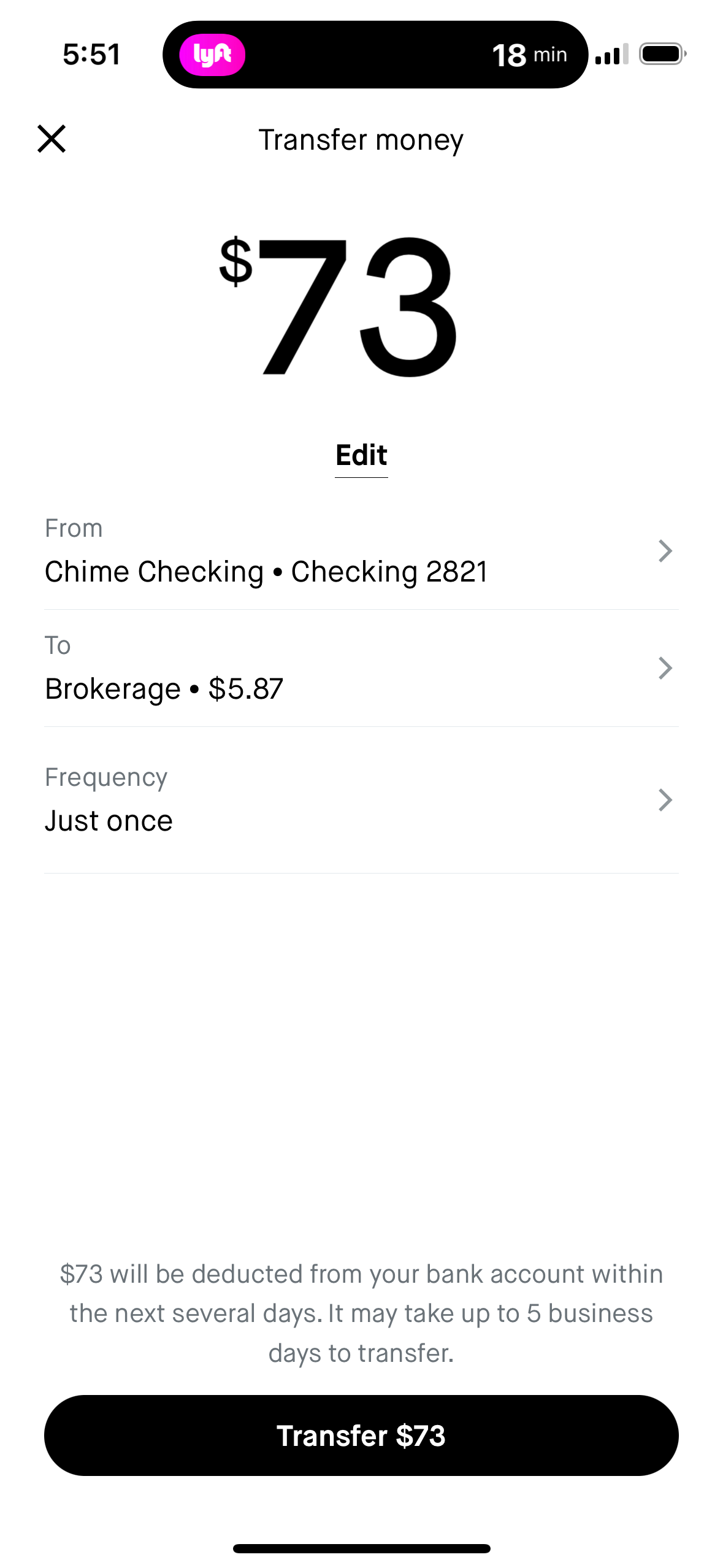
Task: Expand the To account chevron
Action: pos(665,668)
